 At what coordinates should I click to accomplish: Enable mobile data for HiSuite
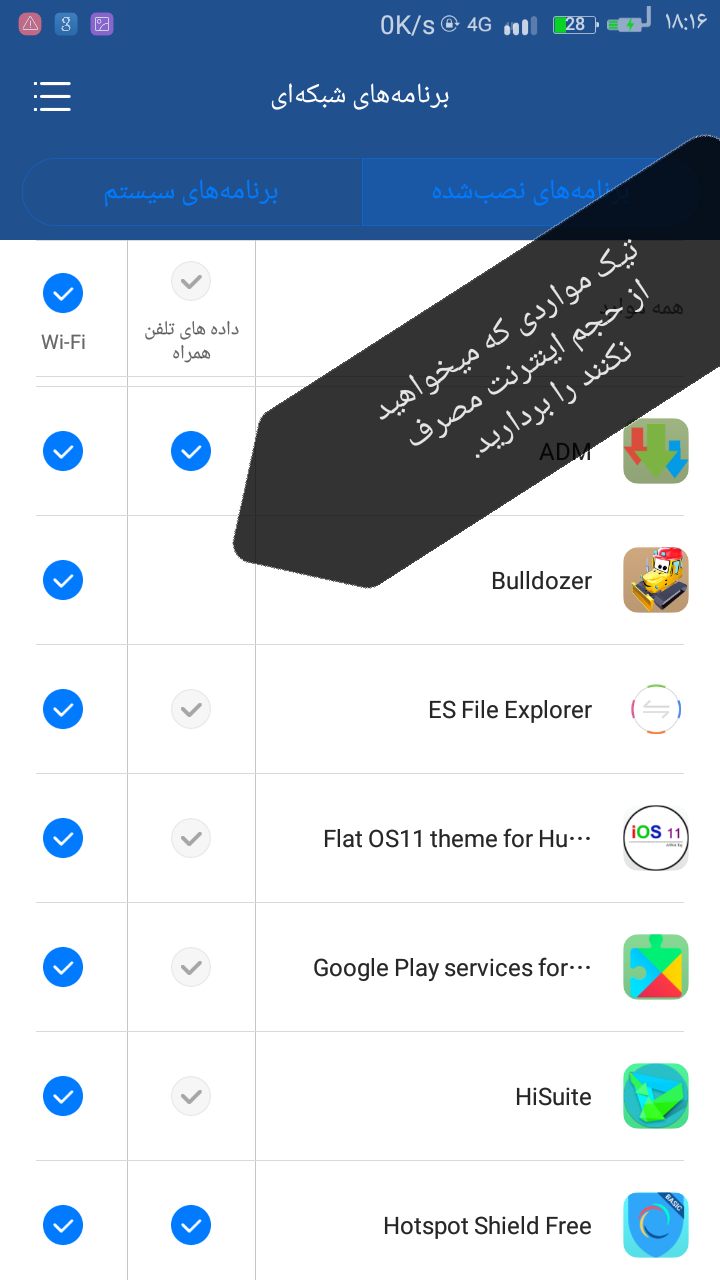point(191,1097)
